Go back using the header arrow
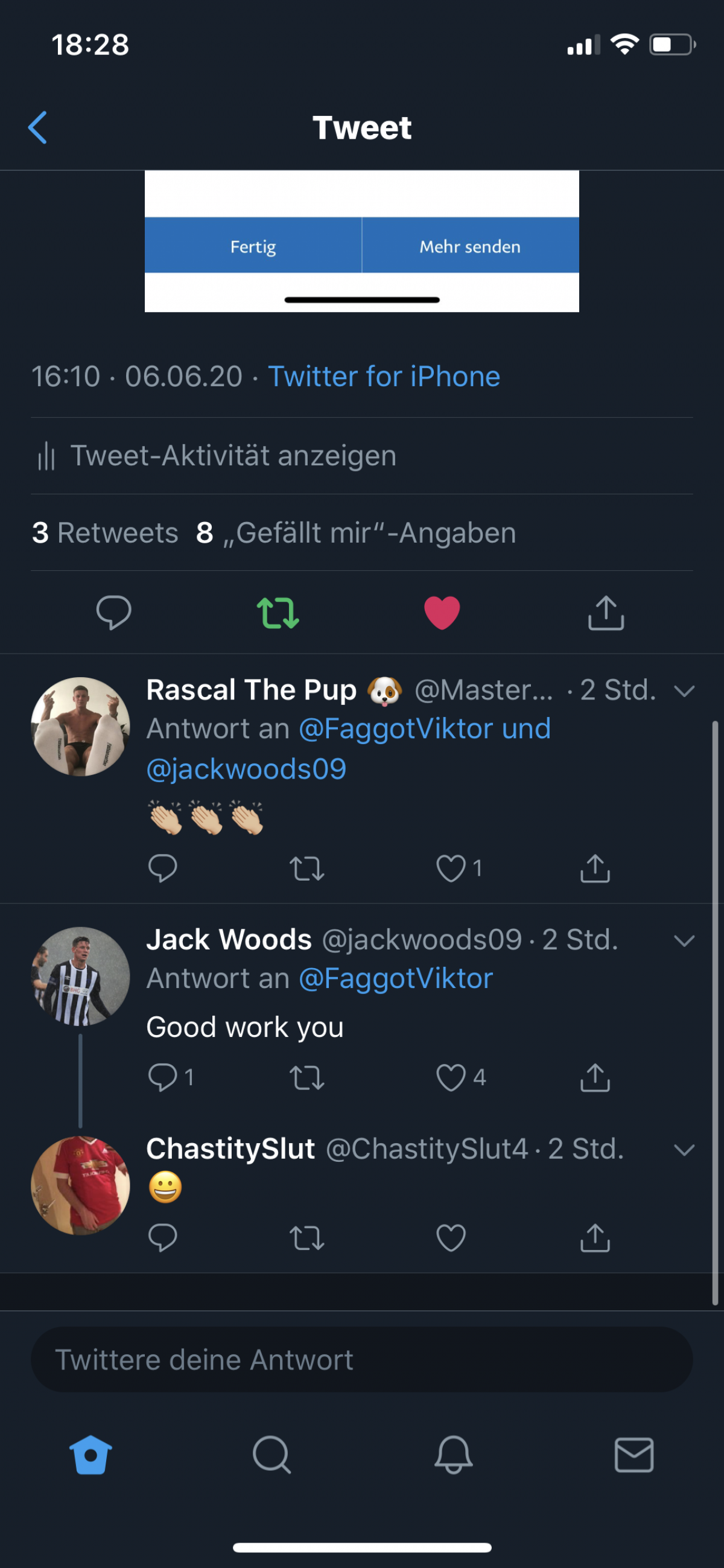This screenshot has height=1568, width=724. [38, 127]
